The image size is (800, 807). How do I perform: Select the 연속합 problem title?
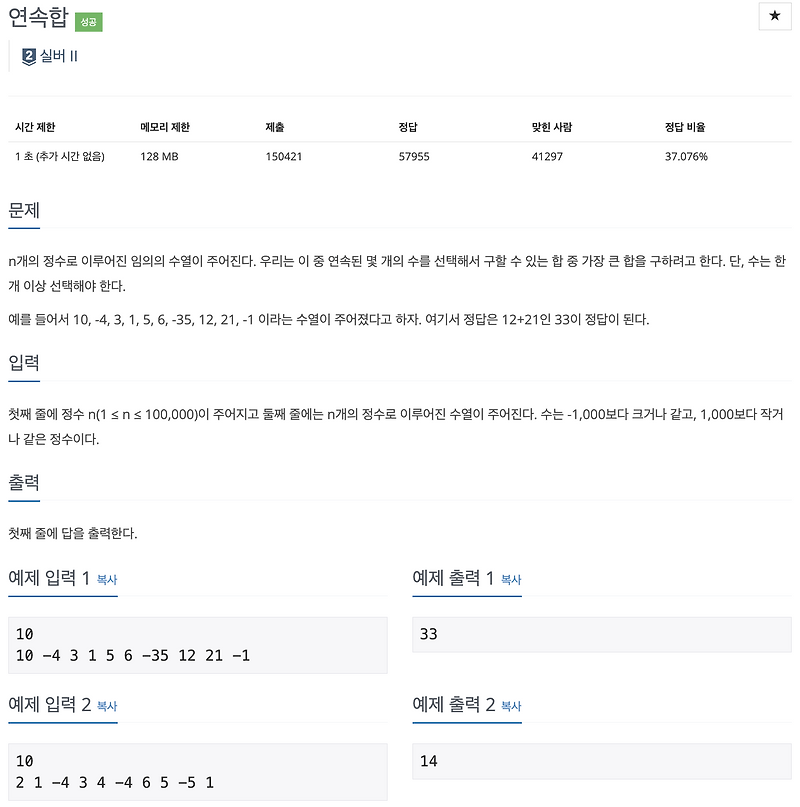[36, 17]
